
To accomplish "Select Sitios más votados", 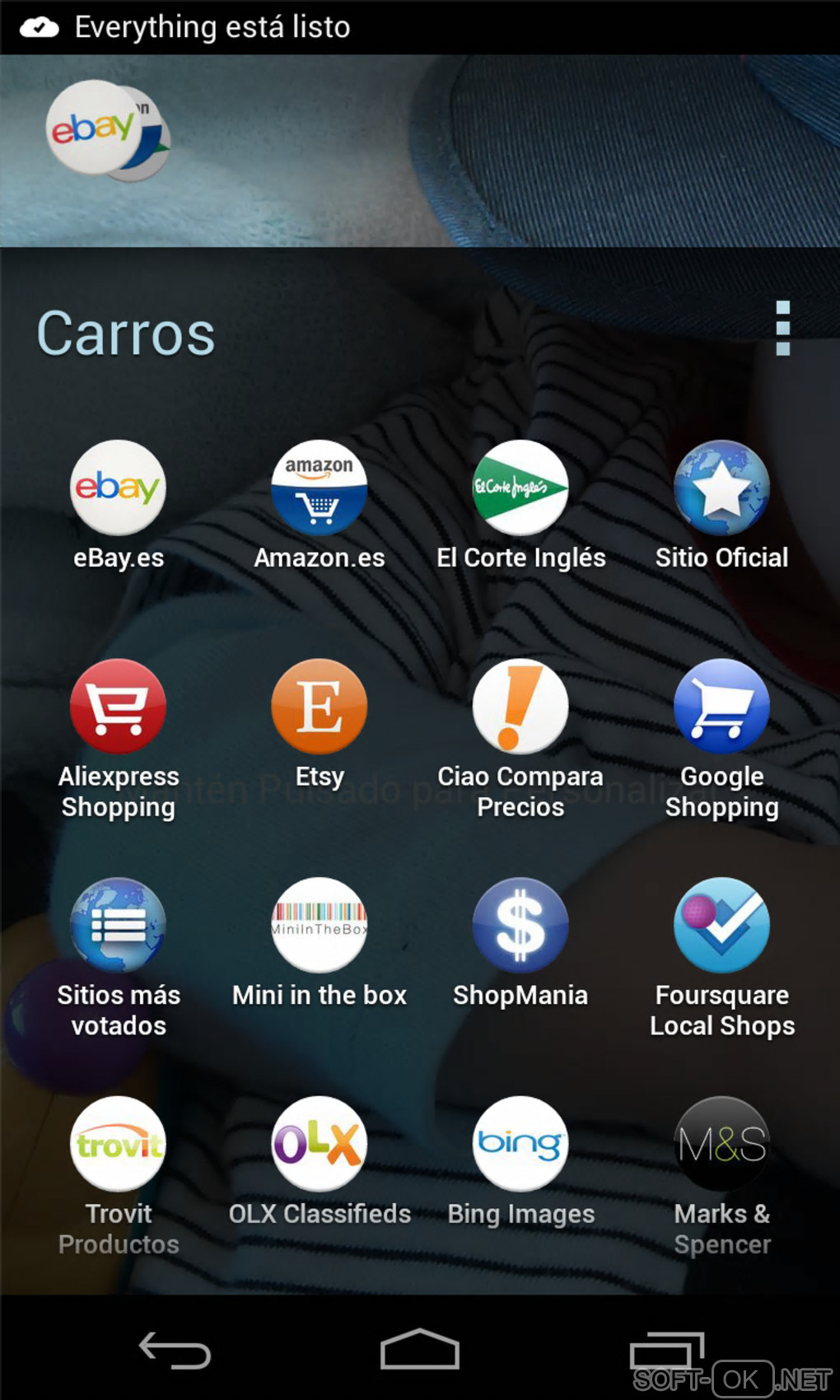I will (x=119, y=925).
